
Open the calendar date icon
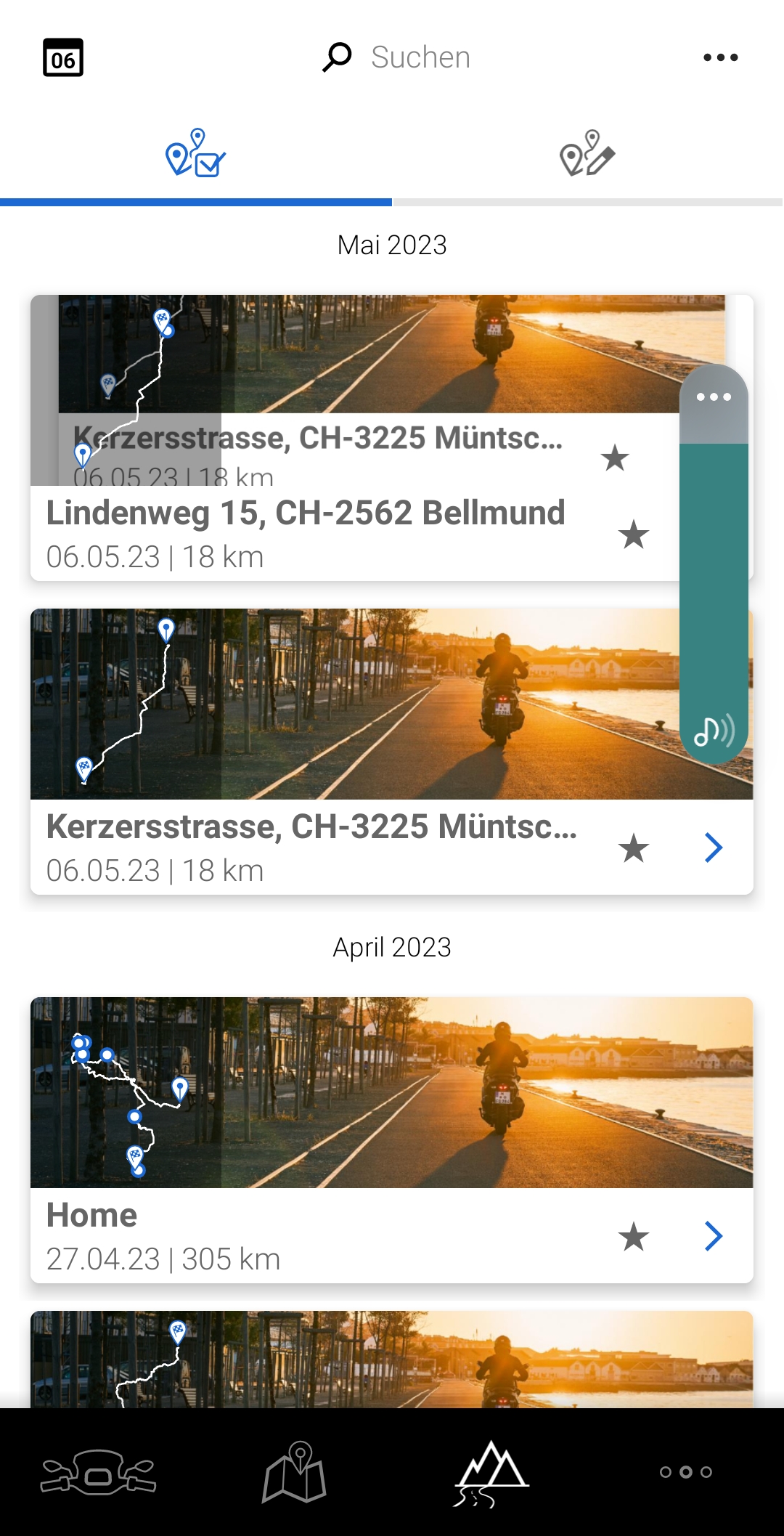coord(63,57)
